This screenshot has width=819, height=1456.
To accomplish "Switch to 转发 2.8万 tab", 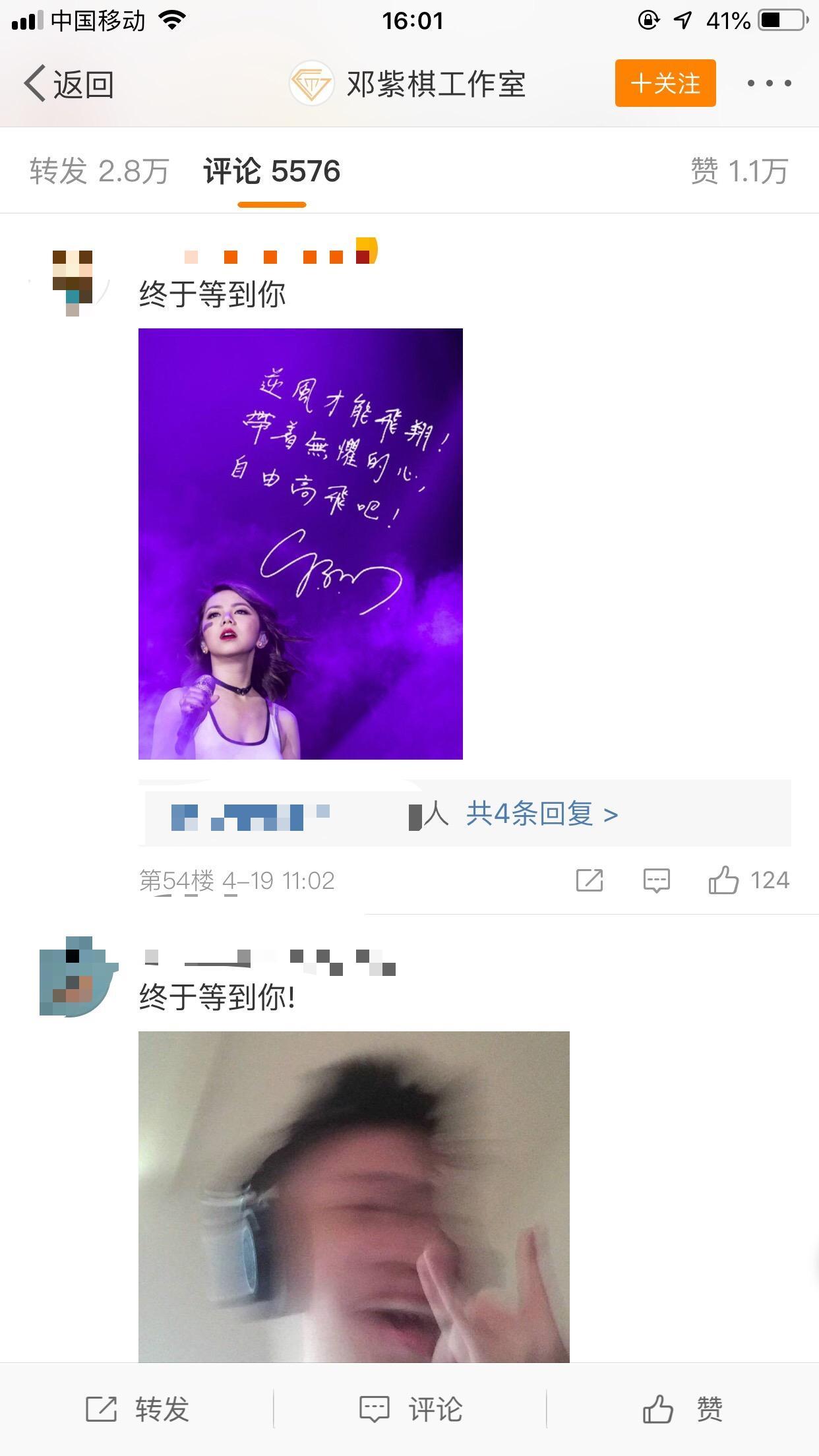I will coord(99,171).
